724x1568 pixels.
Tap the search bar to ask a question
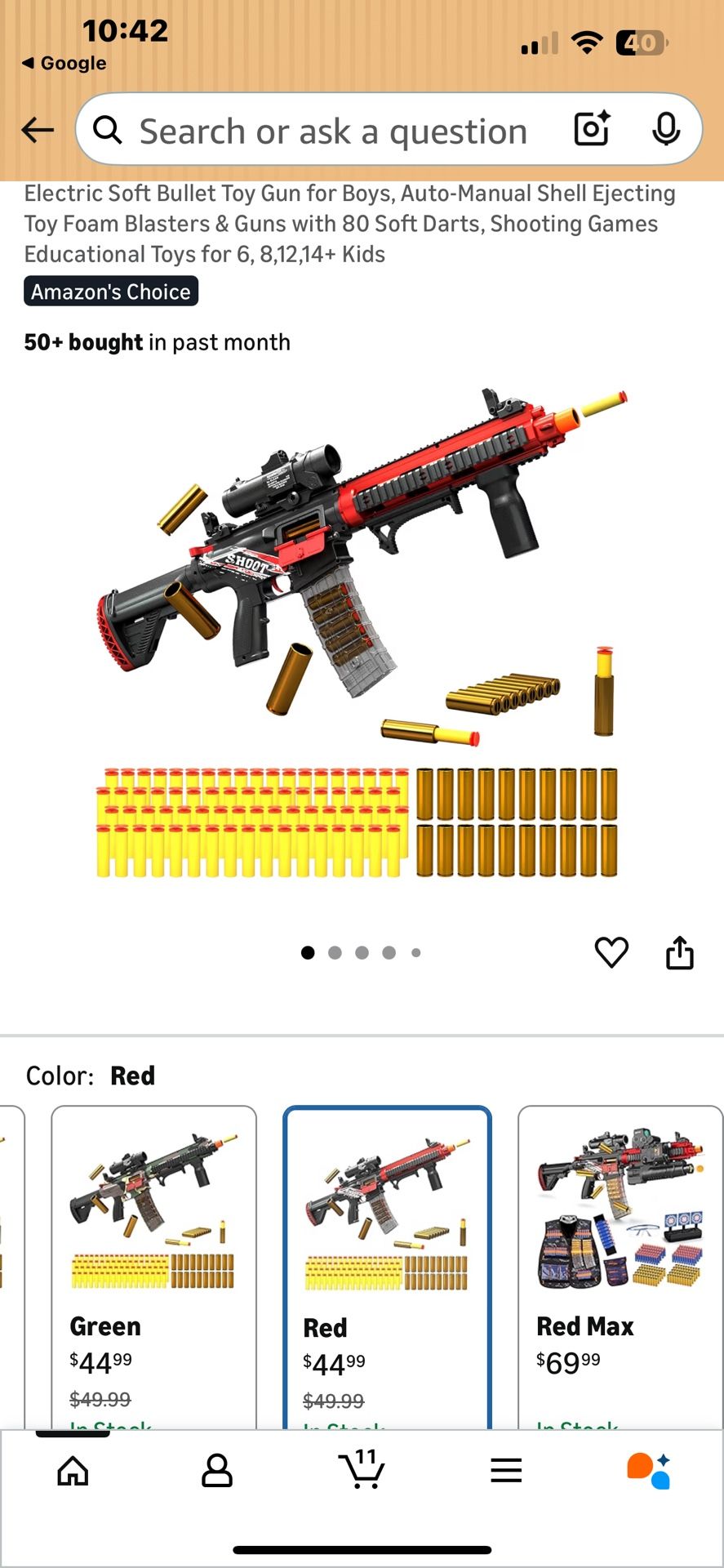point(335,131)
